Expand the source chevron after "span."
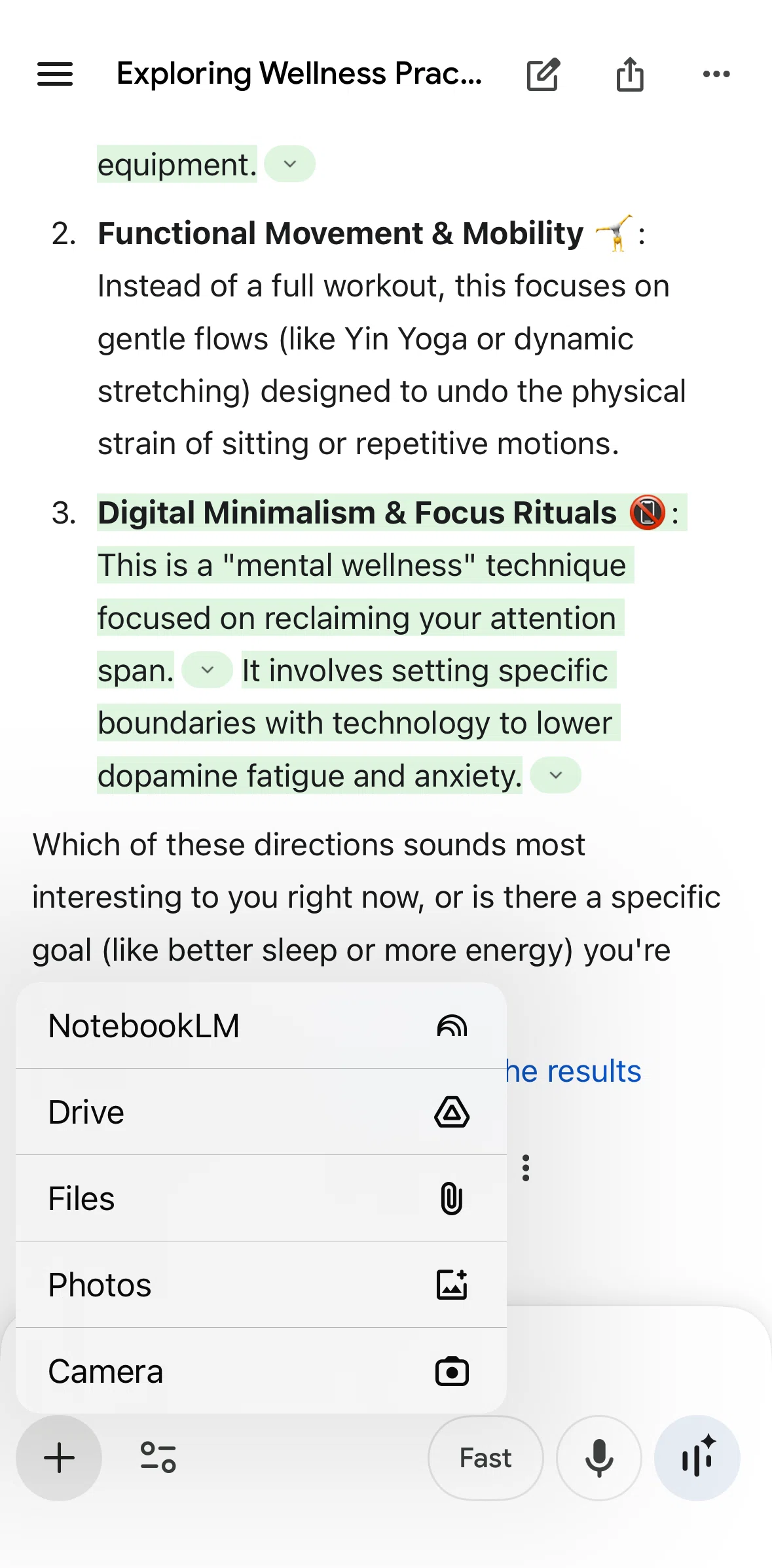The image size is (772, 1568). point(208,669)
